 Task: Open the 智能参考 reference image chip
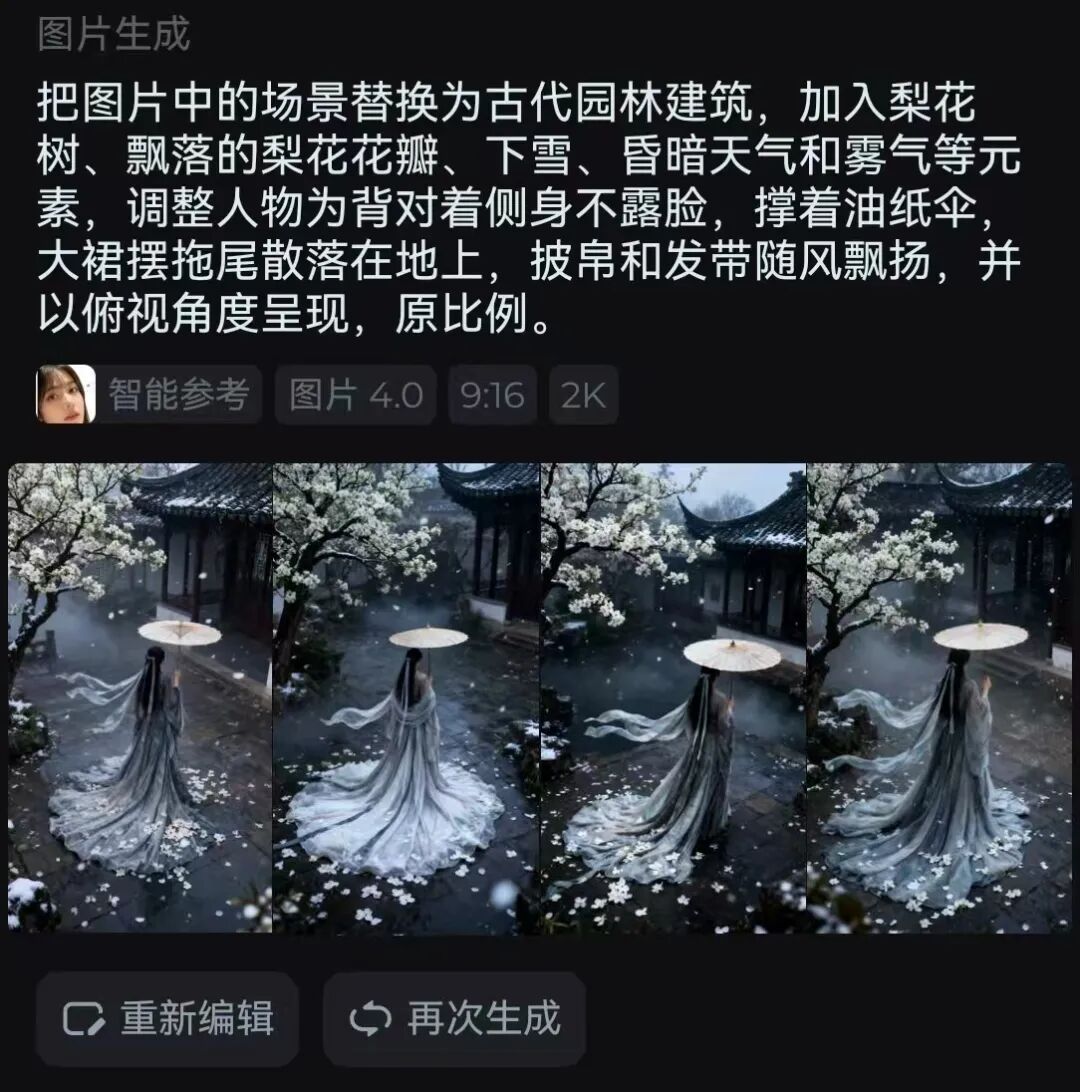150,395
